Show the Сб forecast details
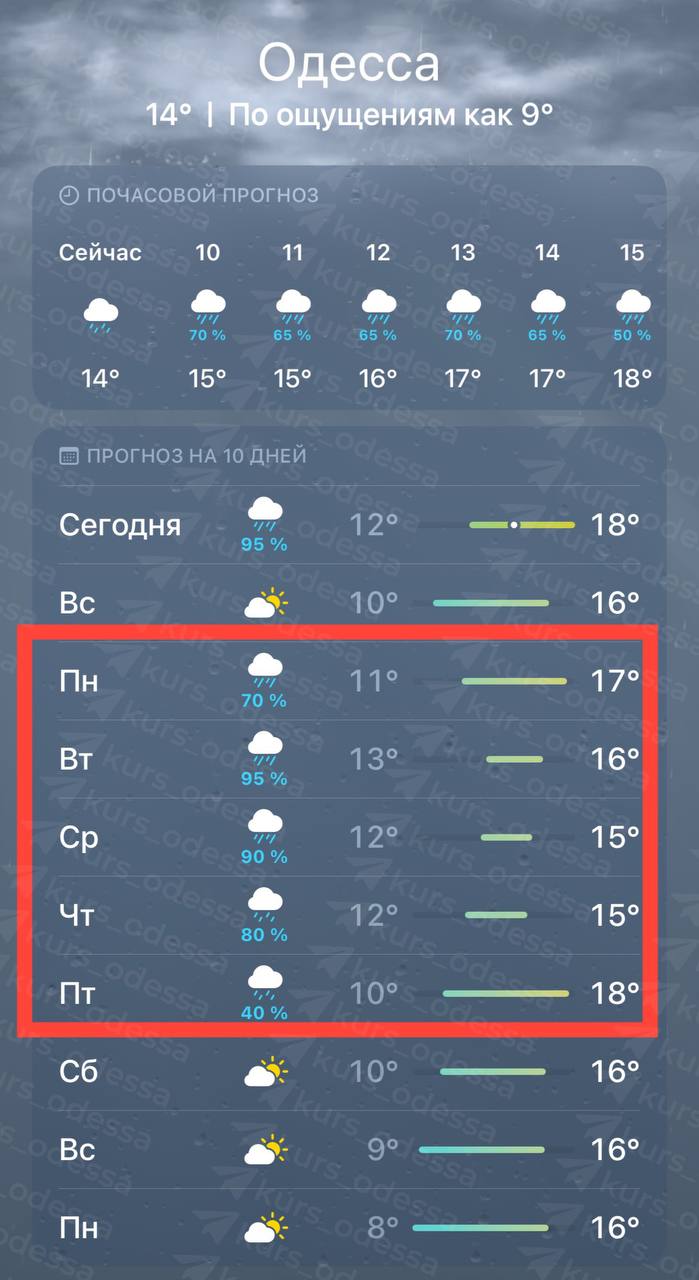The height and width of the screenshot is (1280, 699). (349, 1071)
